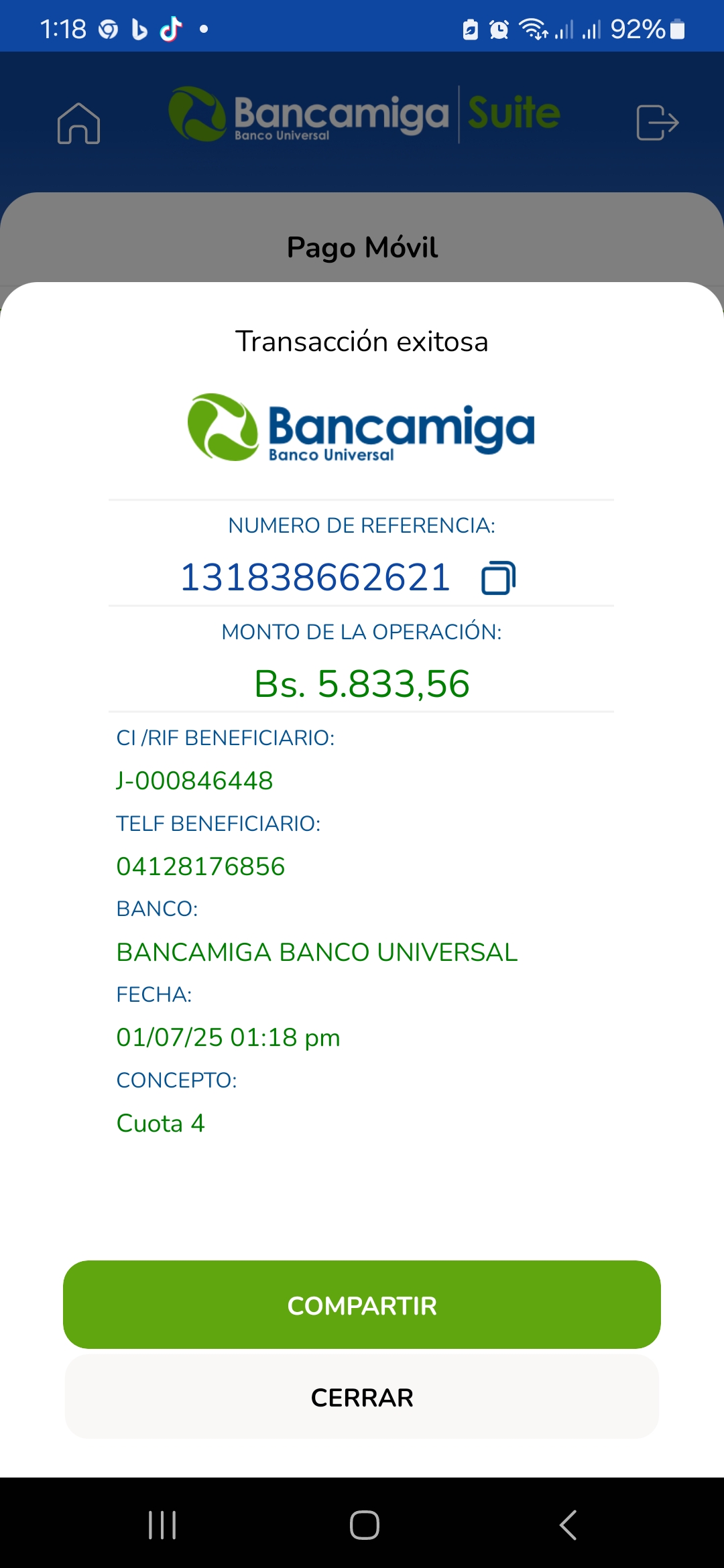Log out using the exit icon
The width and height of the screenshot is (724, 1568).
click(657, 123)
